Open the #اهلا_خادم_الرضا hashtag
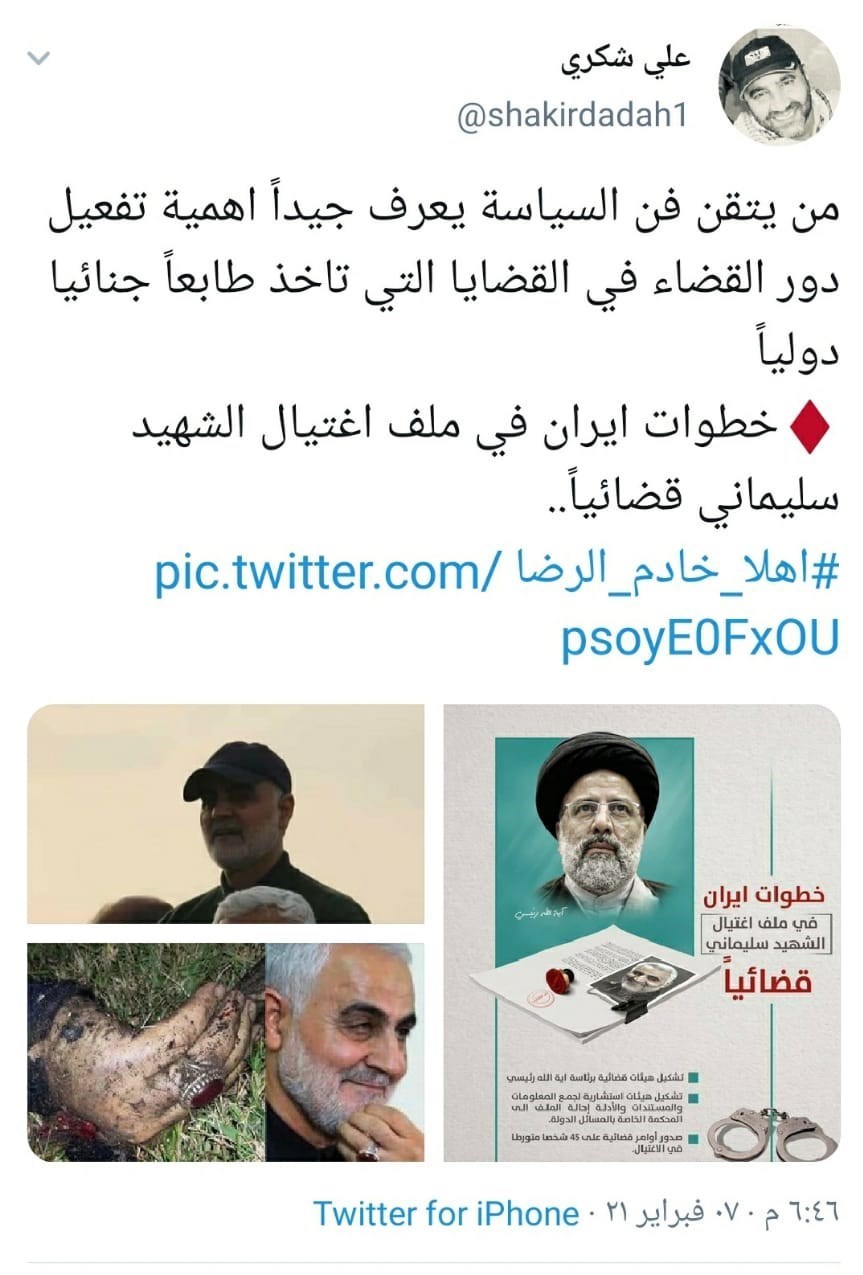Image resolution: width=863 pixels, height=1275 pixels. point(678,572)
